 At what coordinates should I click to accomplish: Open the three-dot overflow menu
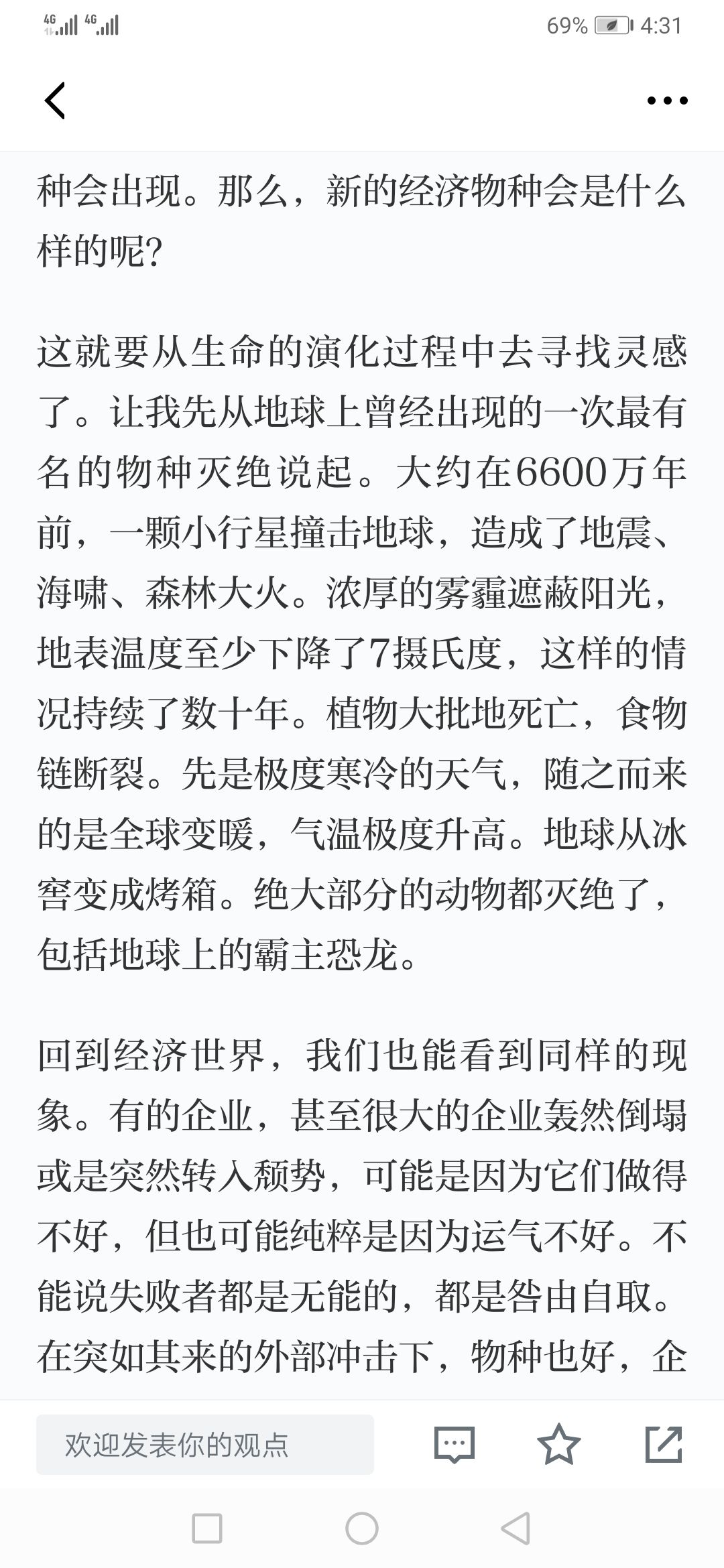[668, 101]
